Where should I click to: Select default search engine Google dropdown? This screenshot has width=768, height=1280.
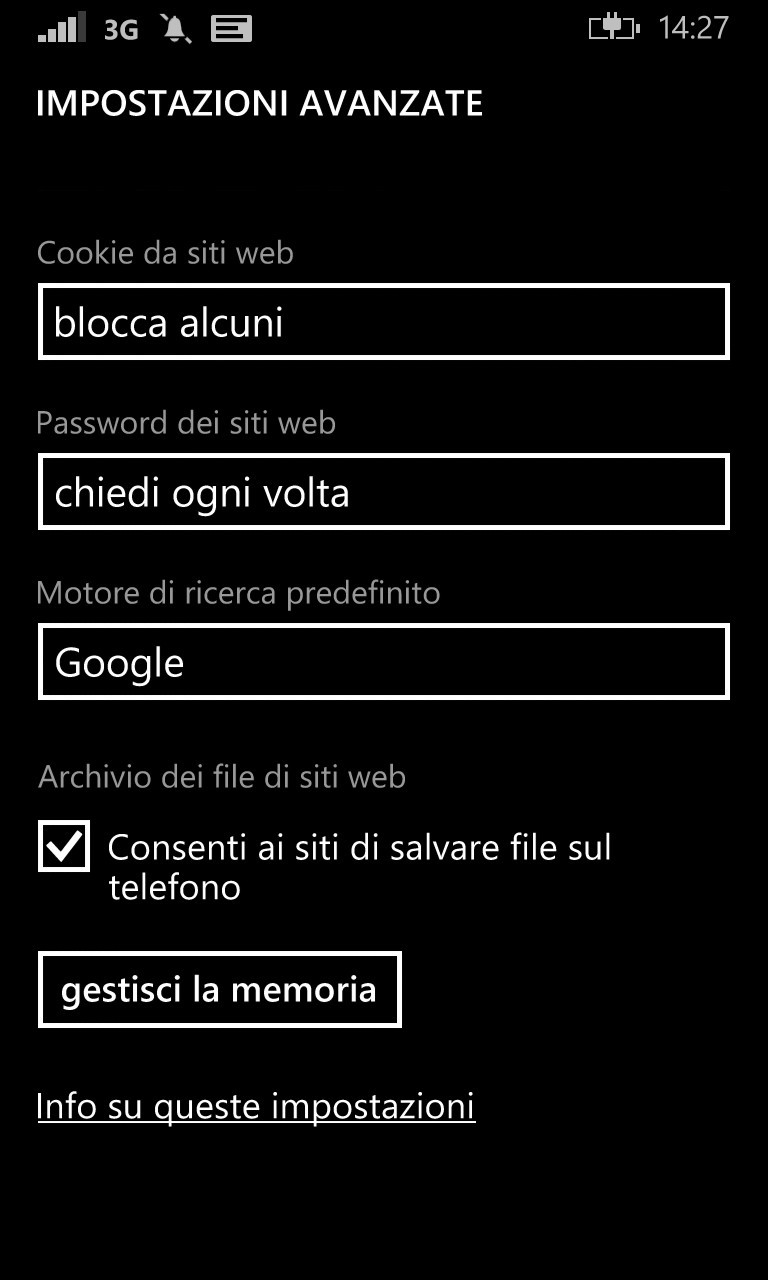(x=383, y=662)
